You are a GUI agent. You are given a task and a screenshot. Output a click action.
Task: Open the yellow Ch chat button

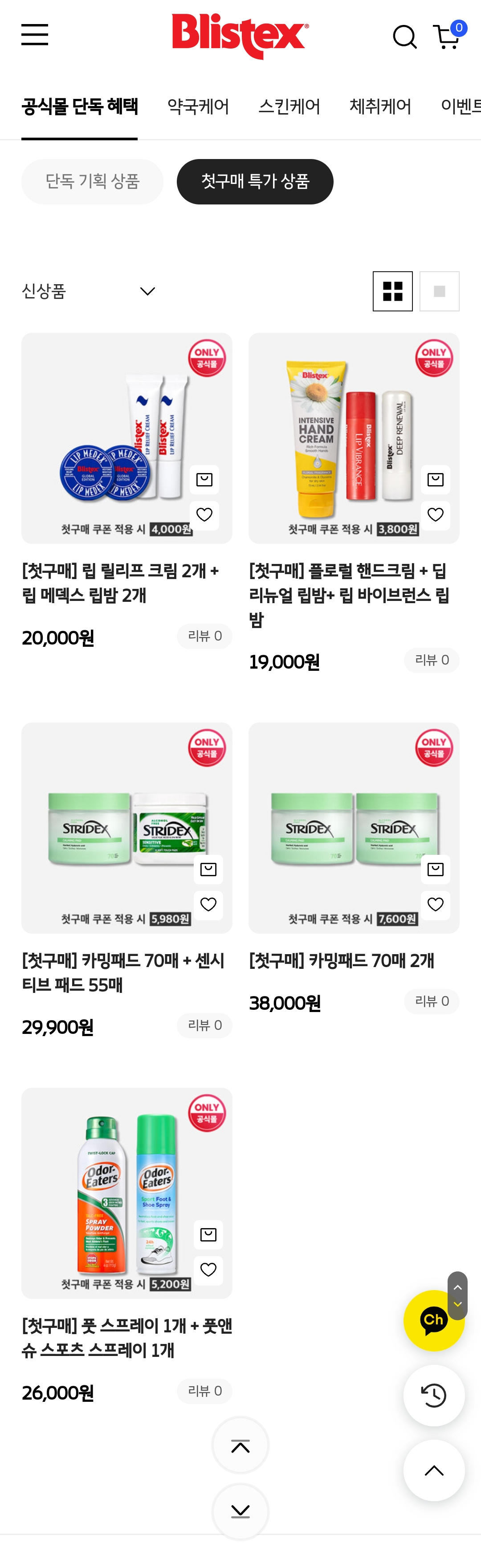coord(434,1320)
